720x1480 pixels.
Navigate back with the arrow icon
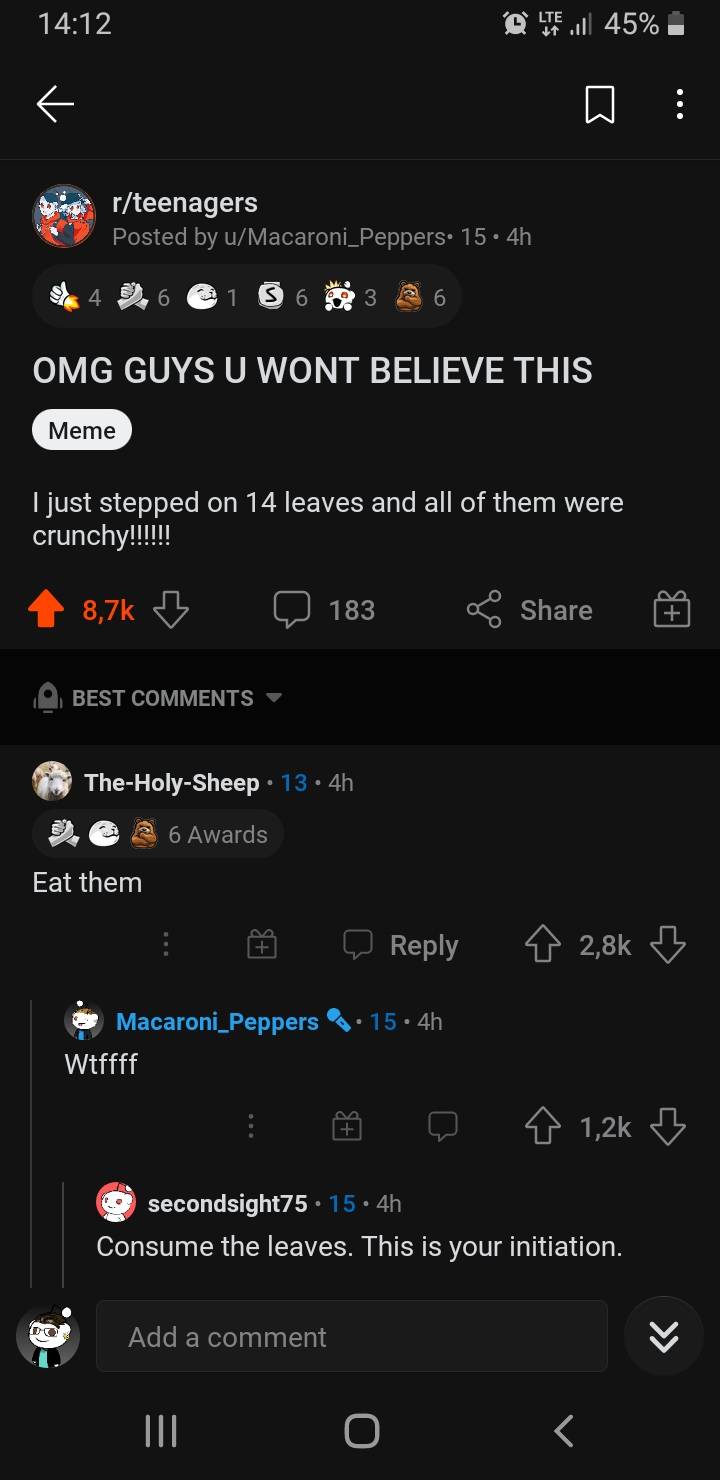click(x=55, y=103)
